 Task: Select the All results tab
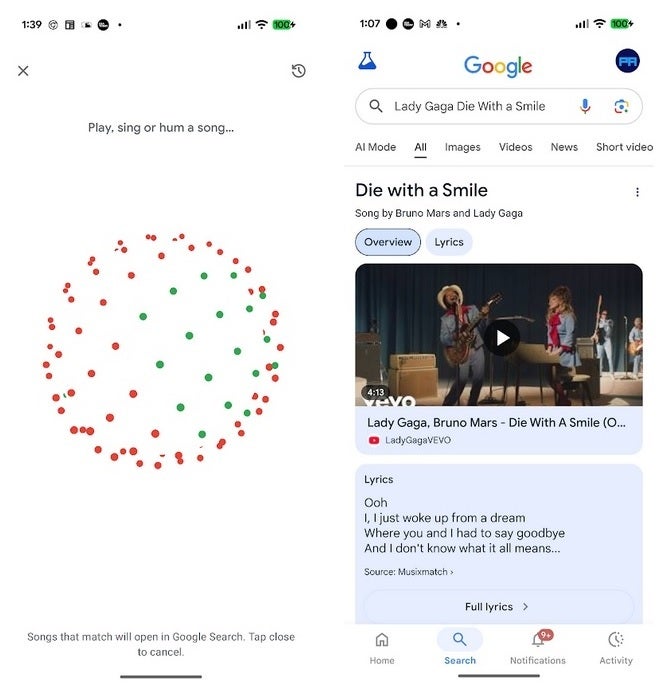420,147
